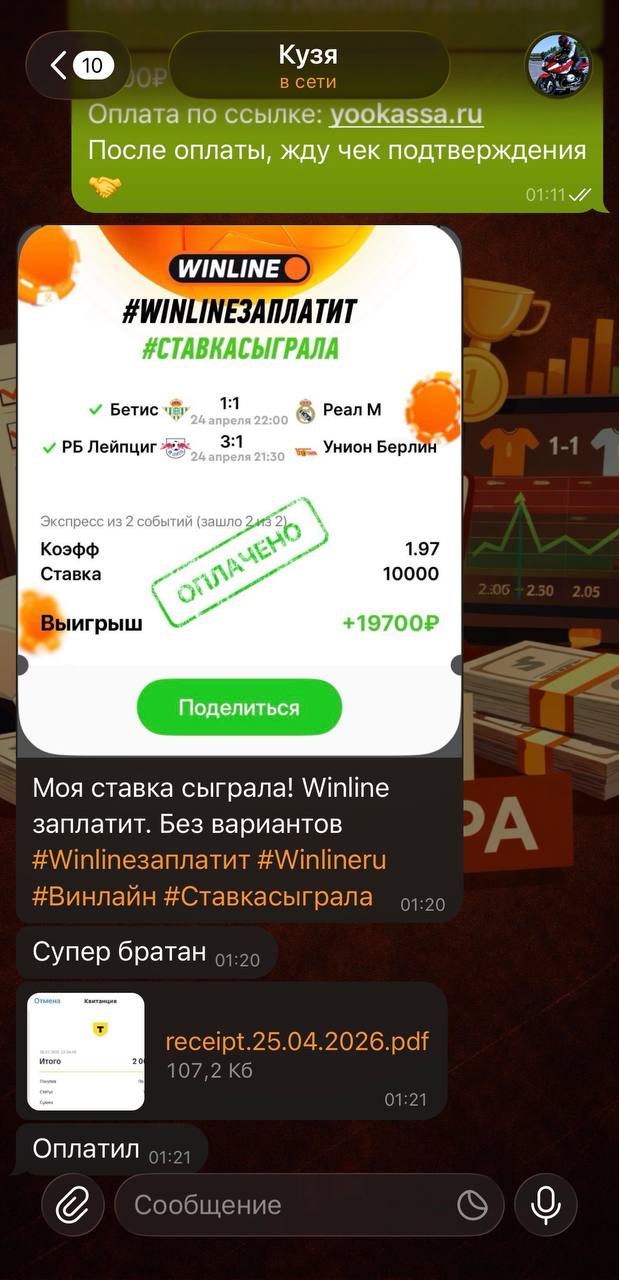Open the #Winlineru hashtag
This screenshot has height=1280, width=619.
coord(322,860)
